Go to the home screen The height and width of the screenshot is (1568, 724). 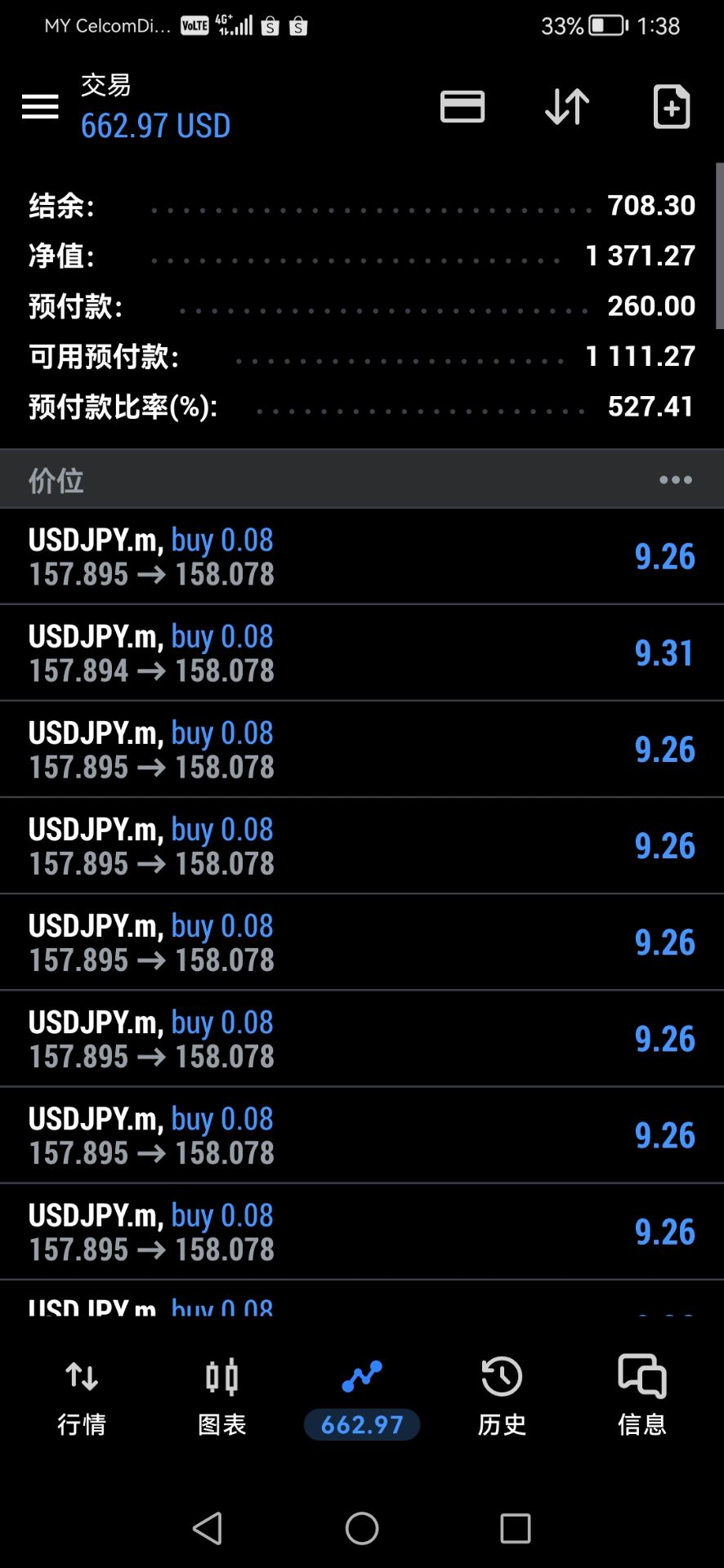362,1528
